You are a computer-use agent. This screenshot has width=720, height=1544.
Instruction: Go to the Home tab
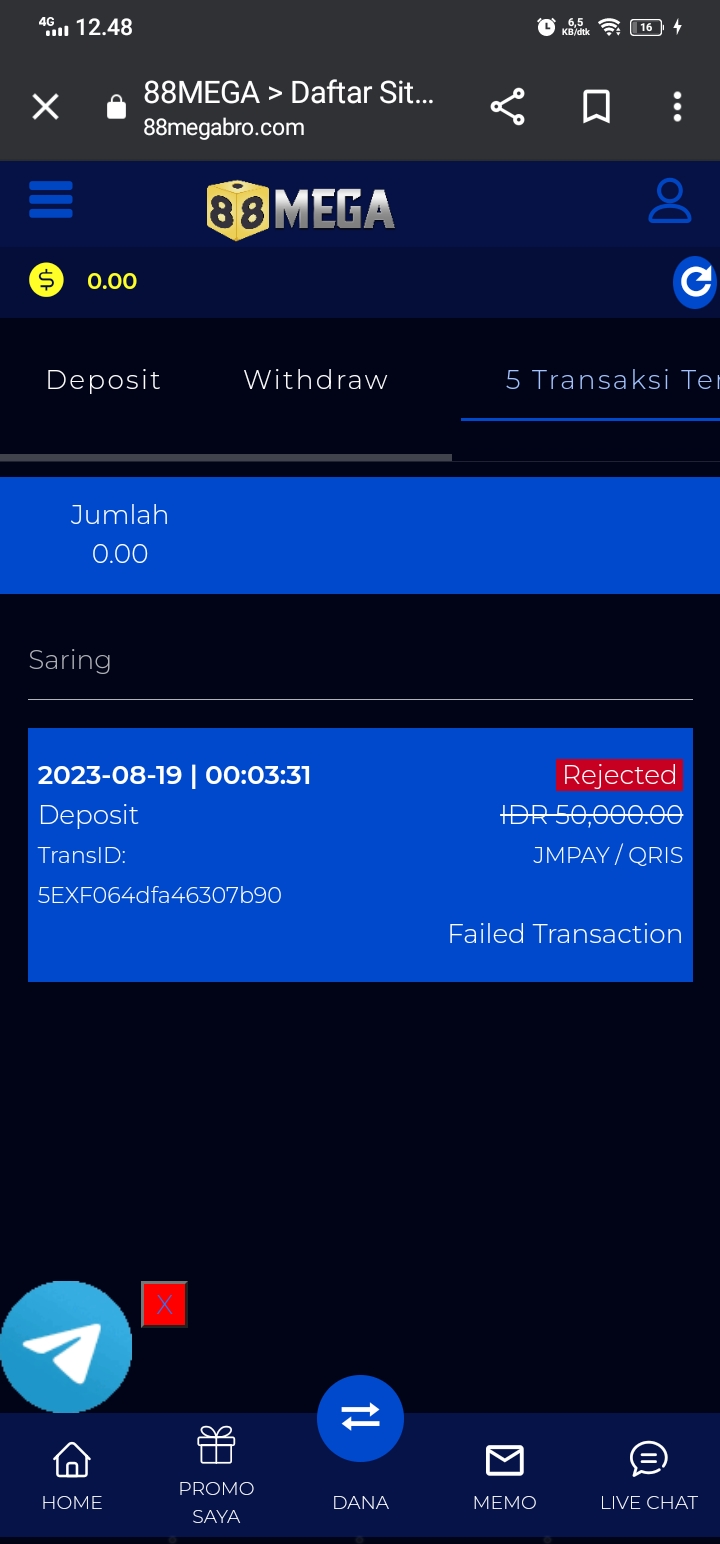pos(72,1475)
